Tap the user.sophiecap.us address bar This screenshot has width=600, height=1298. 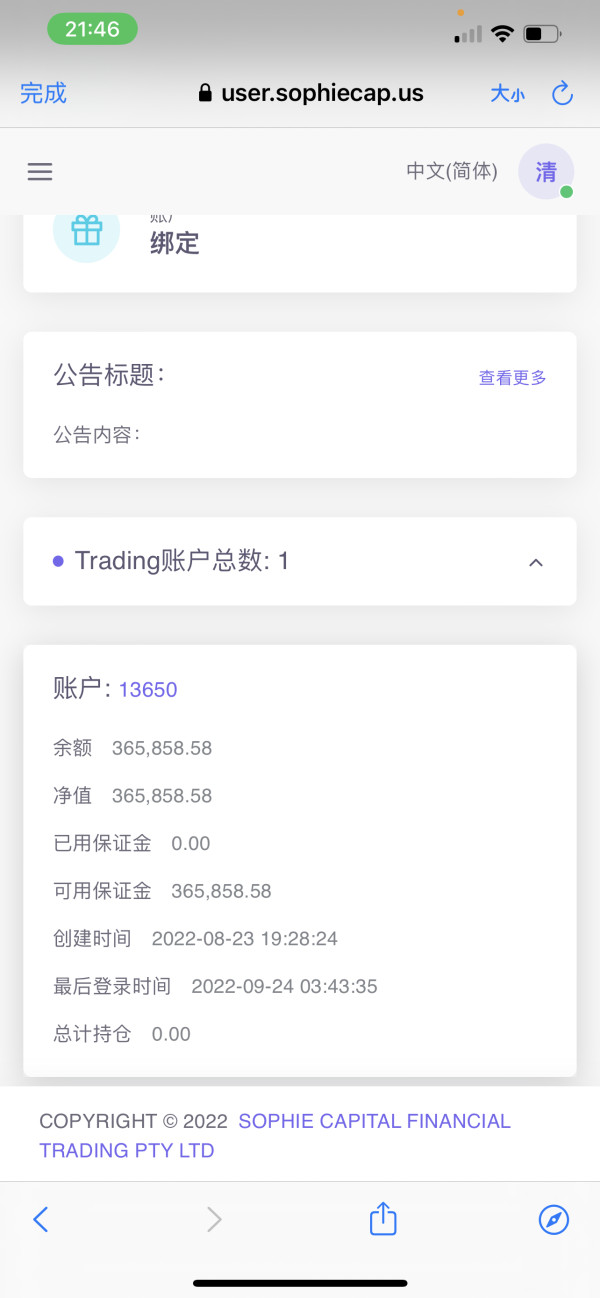[310, 94]
